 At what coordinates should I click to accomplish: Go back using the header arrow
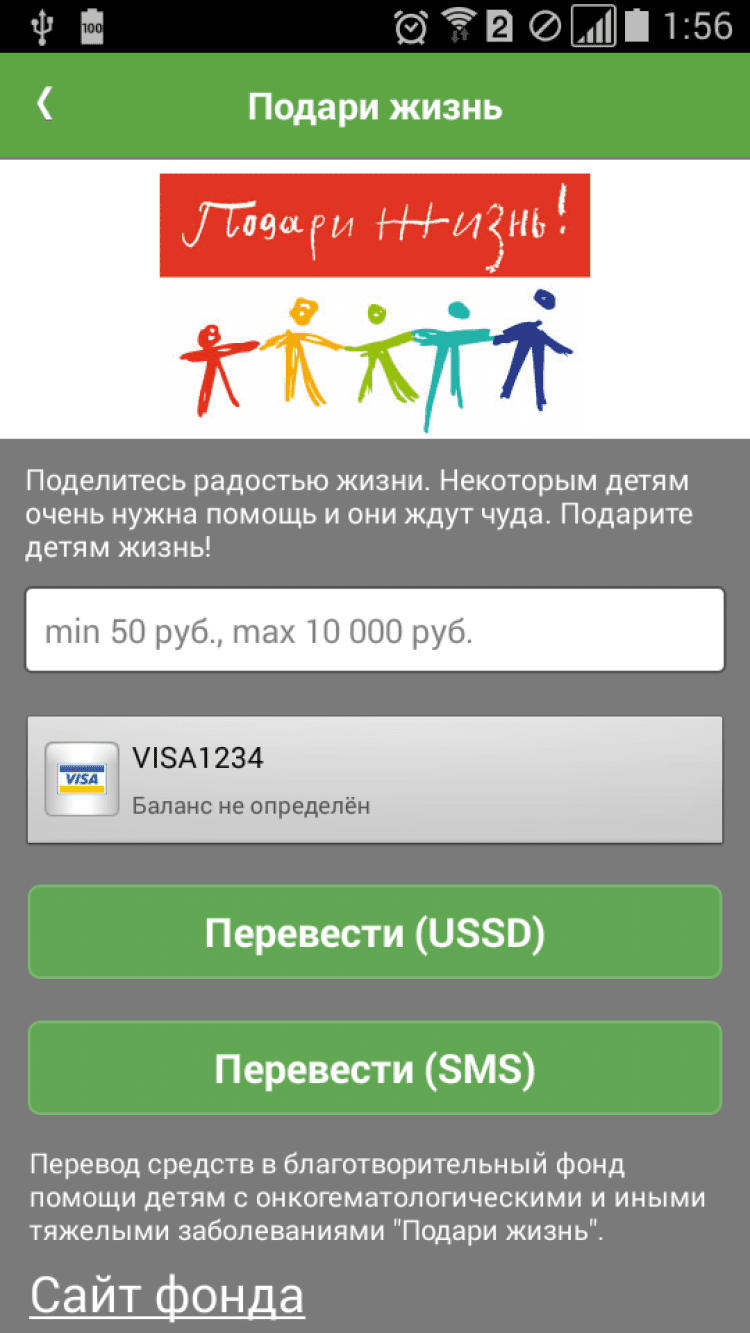tap(44, 105)
